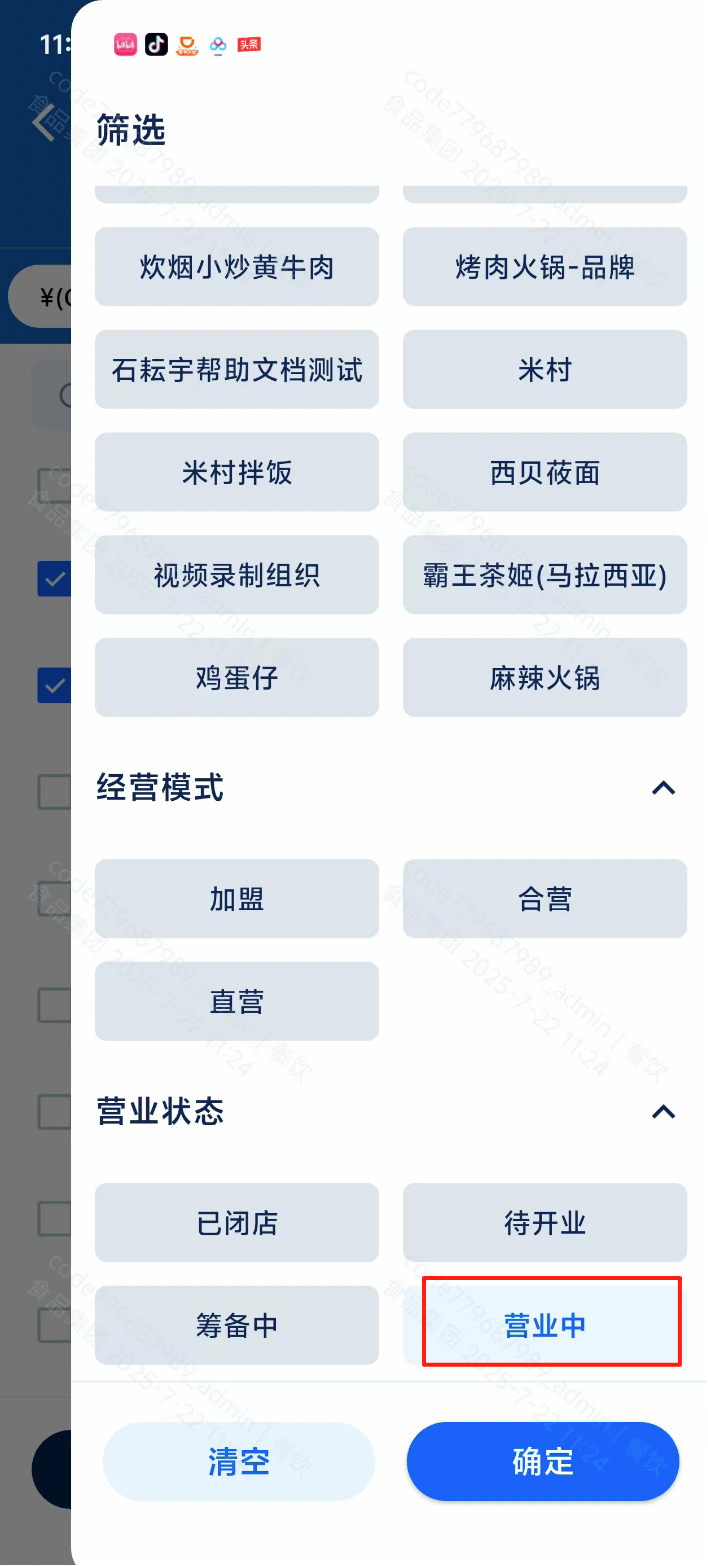The image size is (708, 1566).
Task: Filter by 加盟 business mode
Action: 237,899
